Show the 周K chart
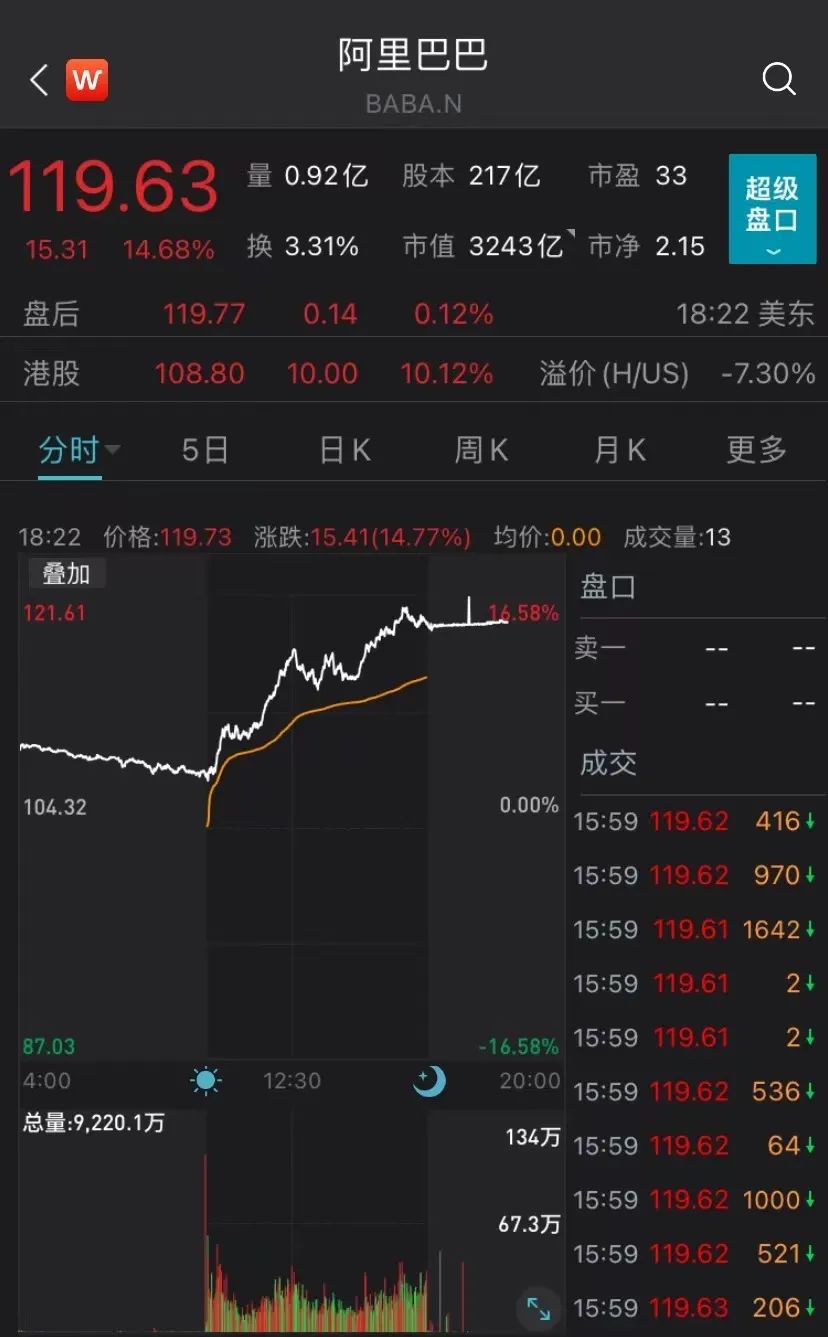The width and height of the screenshot is (828, 1337). [481, 450]
